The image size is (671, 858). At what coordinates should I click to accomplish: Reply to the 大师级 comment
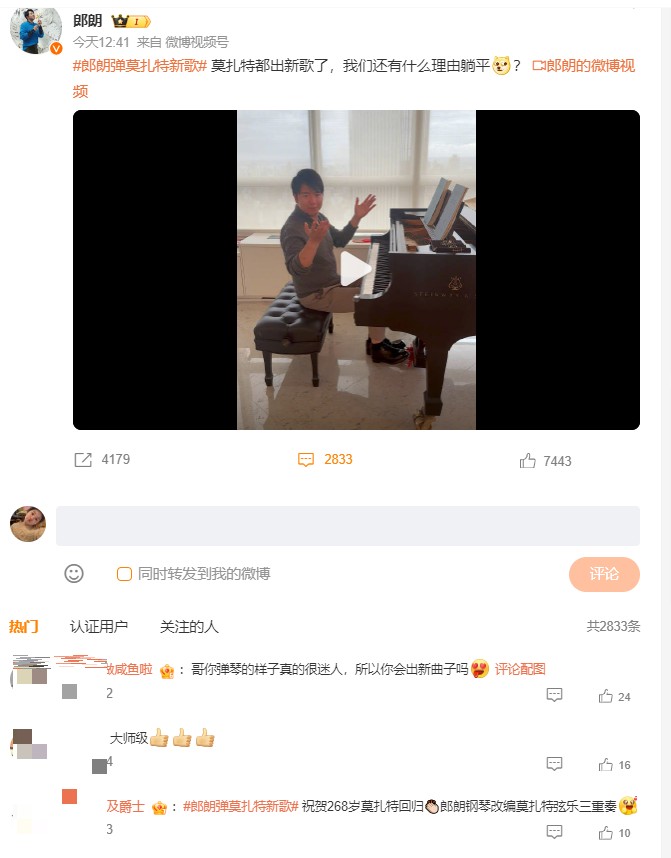pyautogui.click(x=555, y=764)
